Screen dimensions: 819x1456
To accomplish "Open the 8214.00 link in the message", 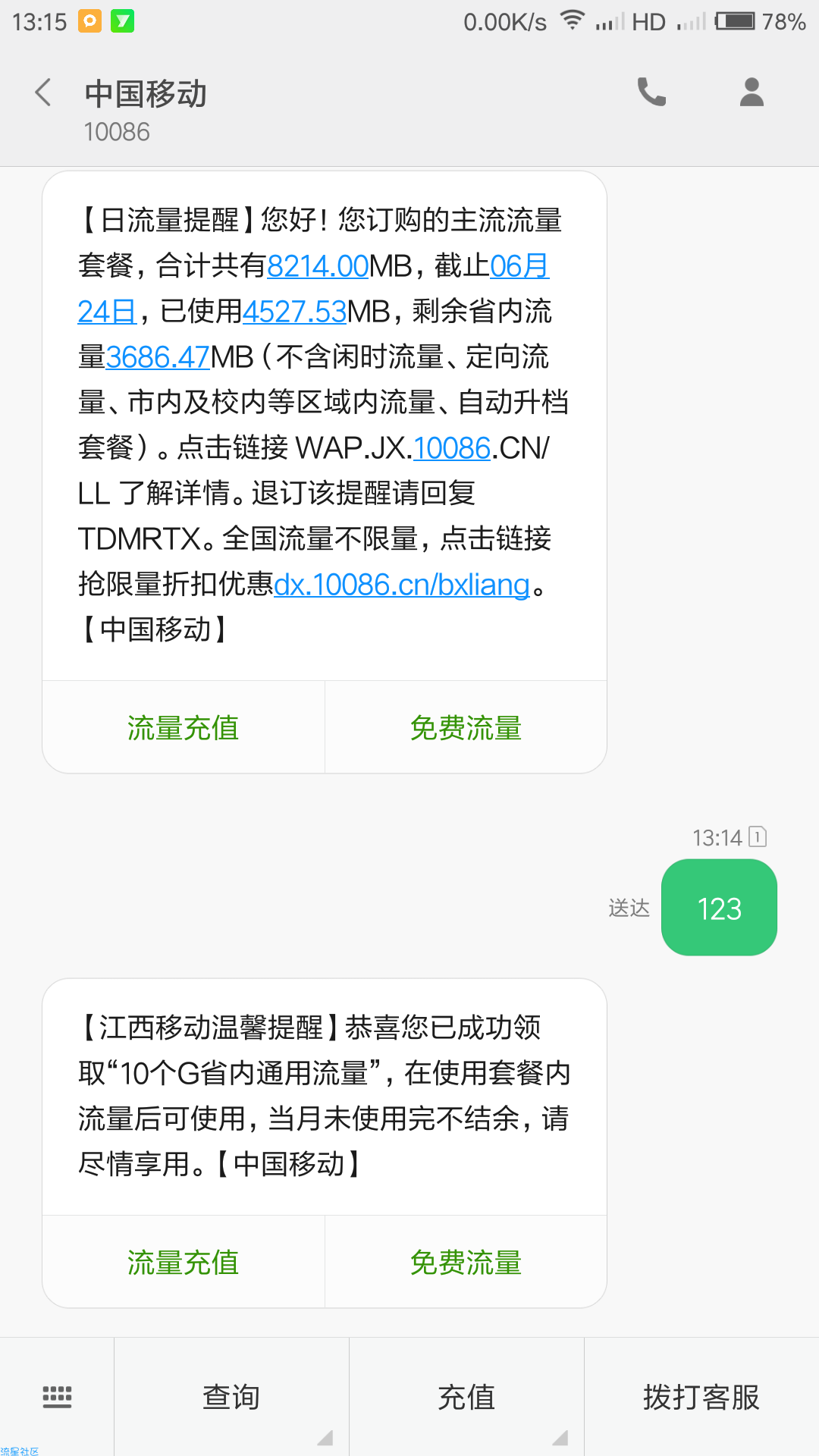I will 318,266.
